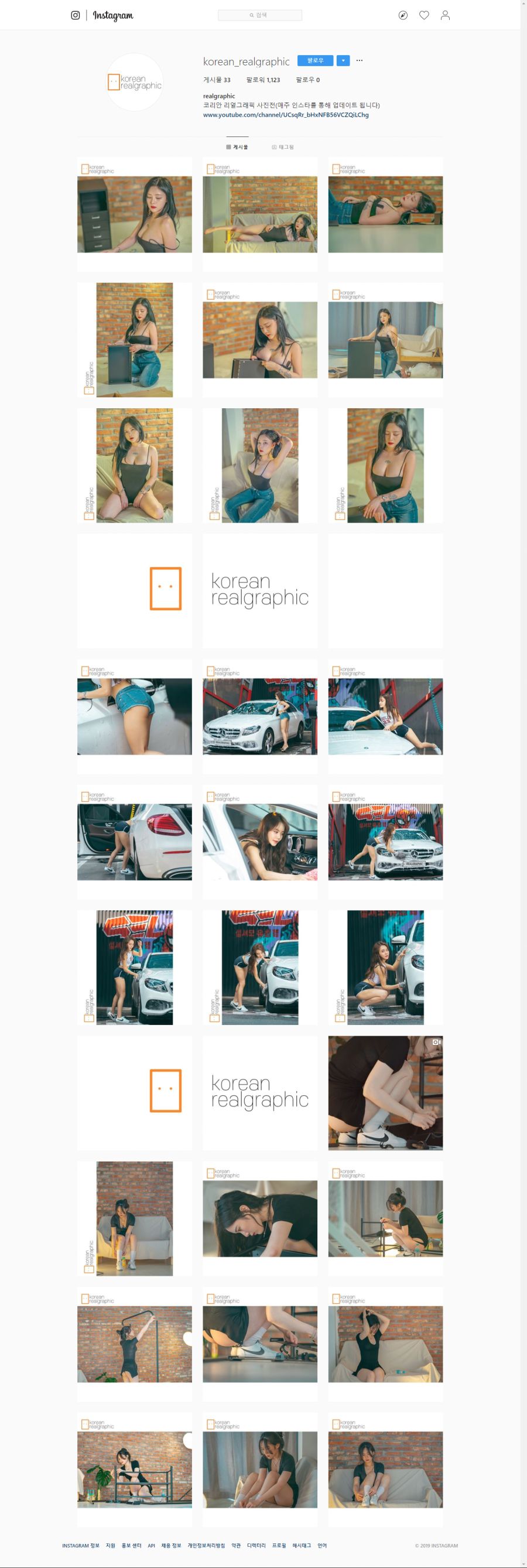Image resolution: width=527 pixels, height=1568 pixels.
Task: Open the 언어 language footer selector
Action: (322, 1545)
